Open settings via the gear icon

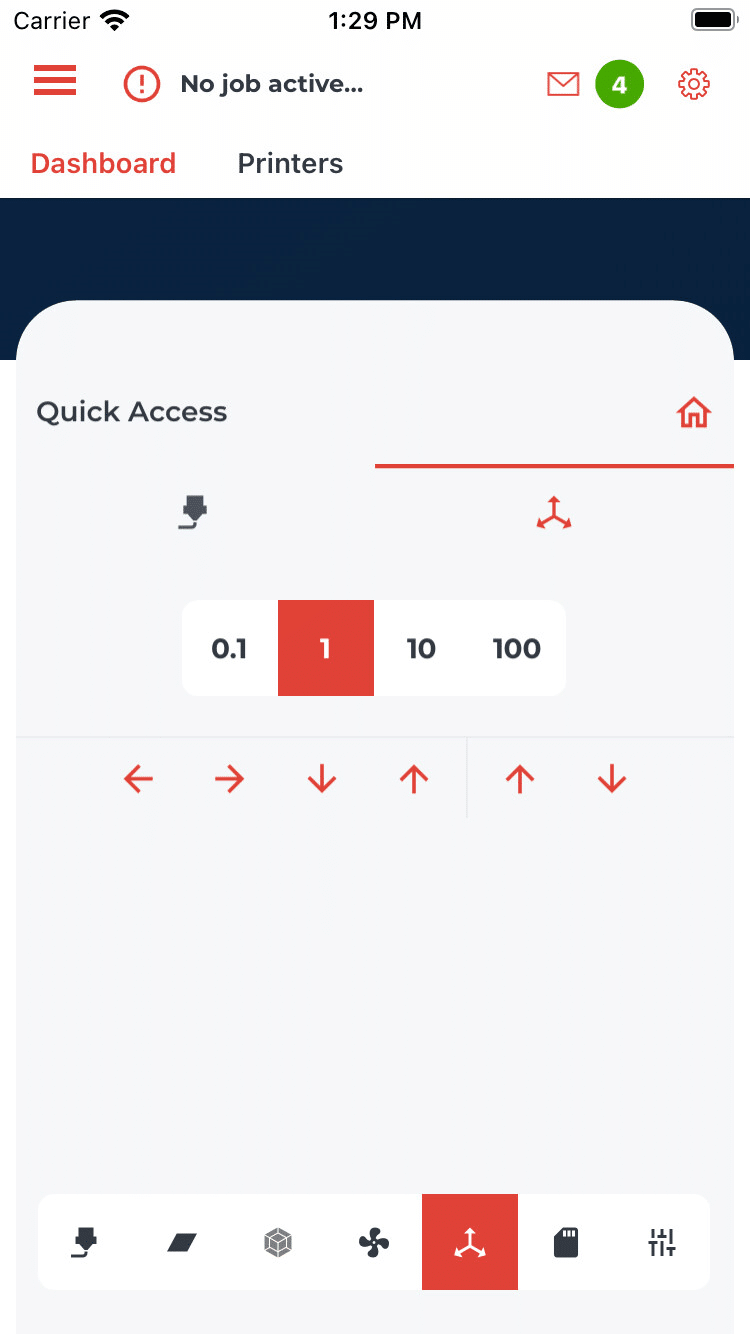(694, 84)
